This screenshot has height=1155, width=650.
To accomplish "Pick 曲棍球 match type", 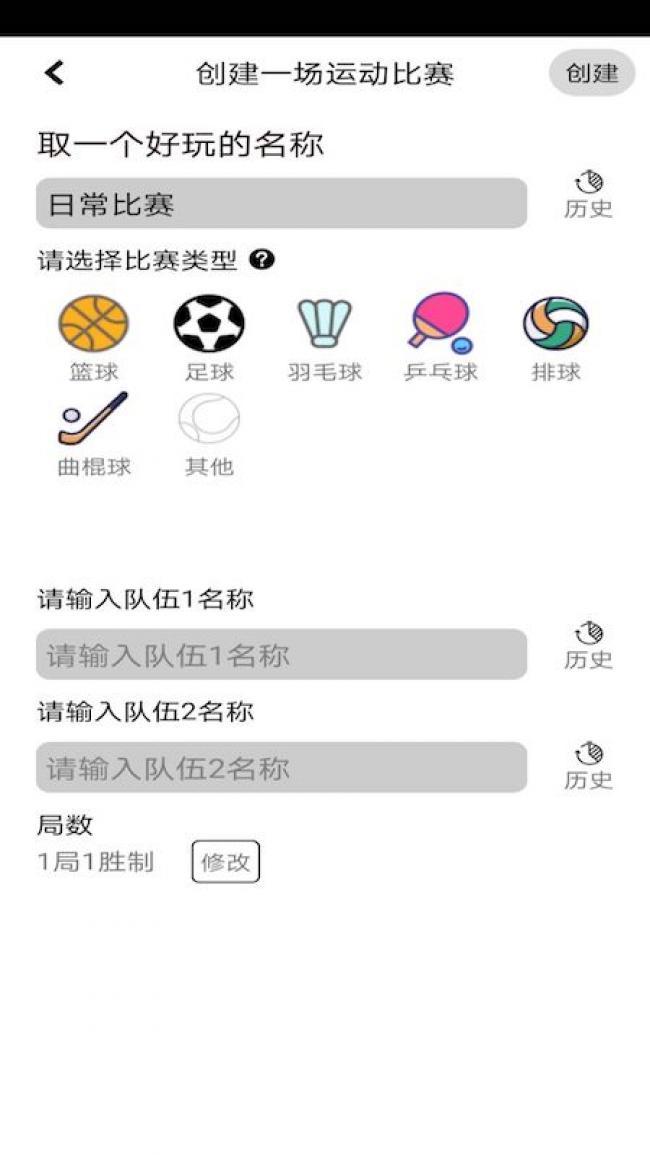I will point(94,431).
